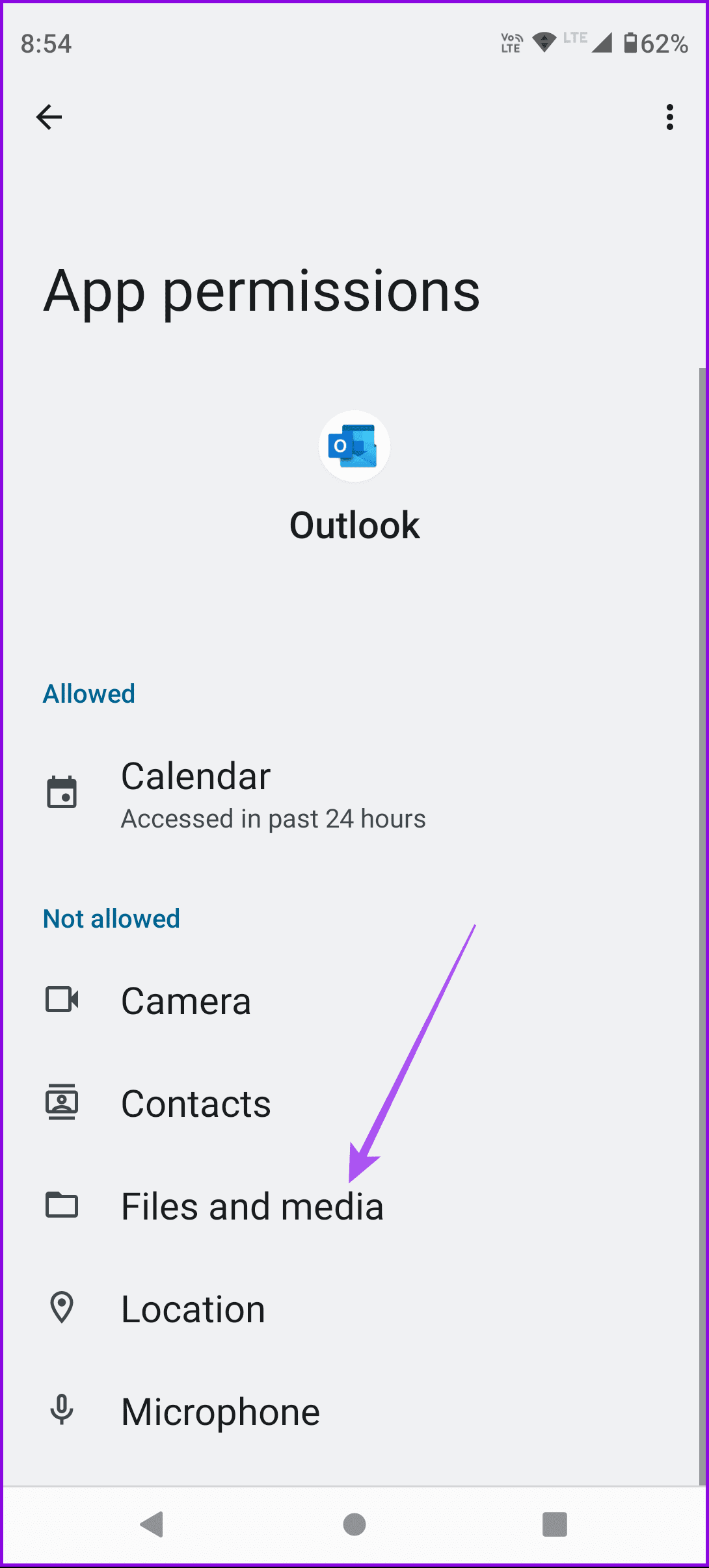Select the Calendar permission icon
This screenshot has height=1568, width=709.
click(x=62, y=791)
